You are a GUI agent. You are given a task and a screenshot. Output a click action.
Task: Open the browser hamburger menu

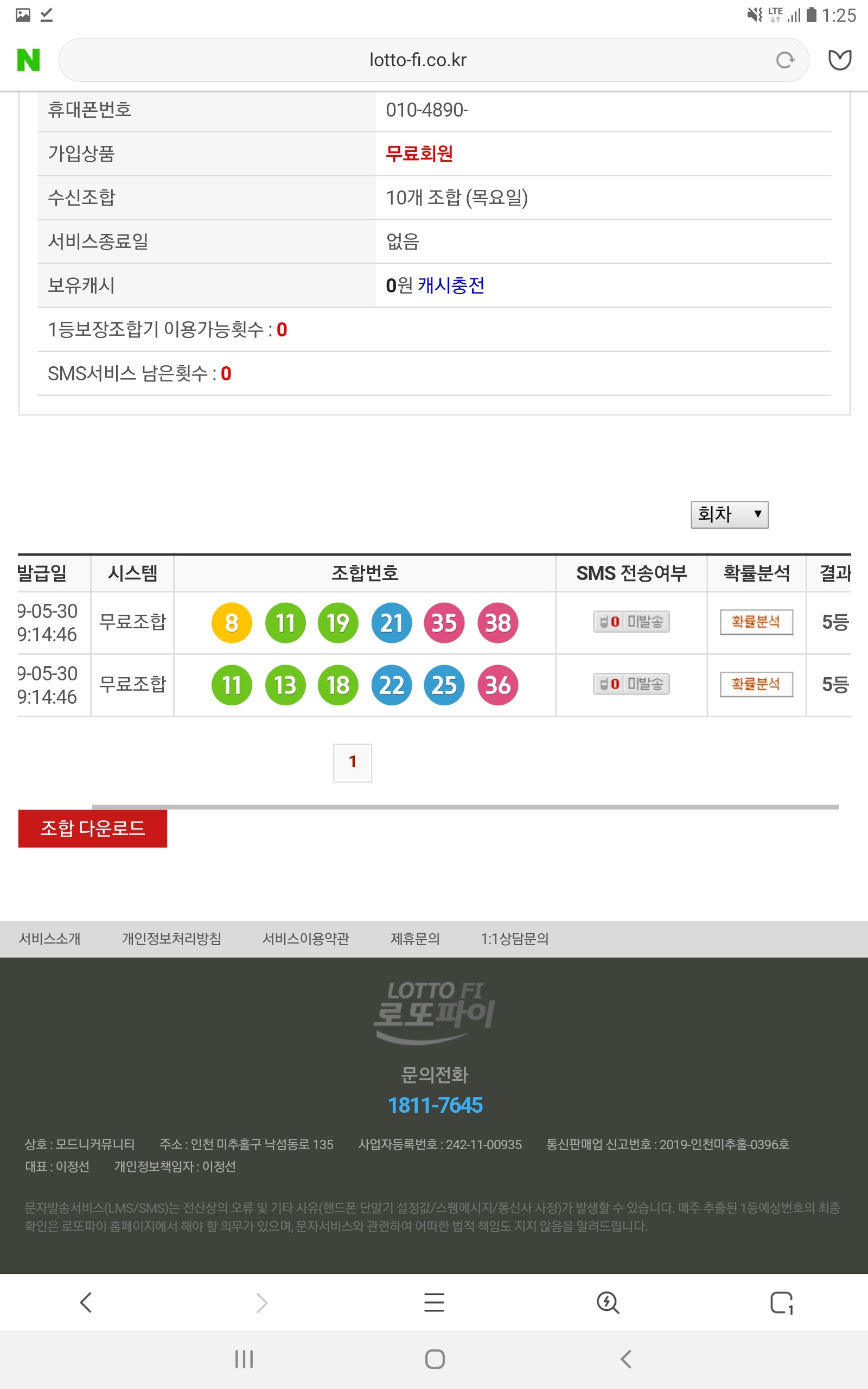434,1302
